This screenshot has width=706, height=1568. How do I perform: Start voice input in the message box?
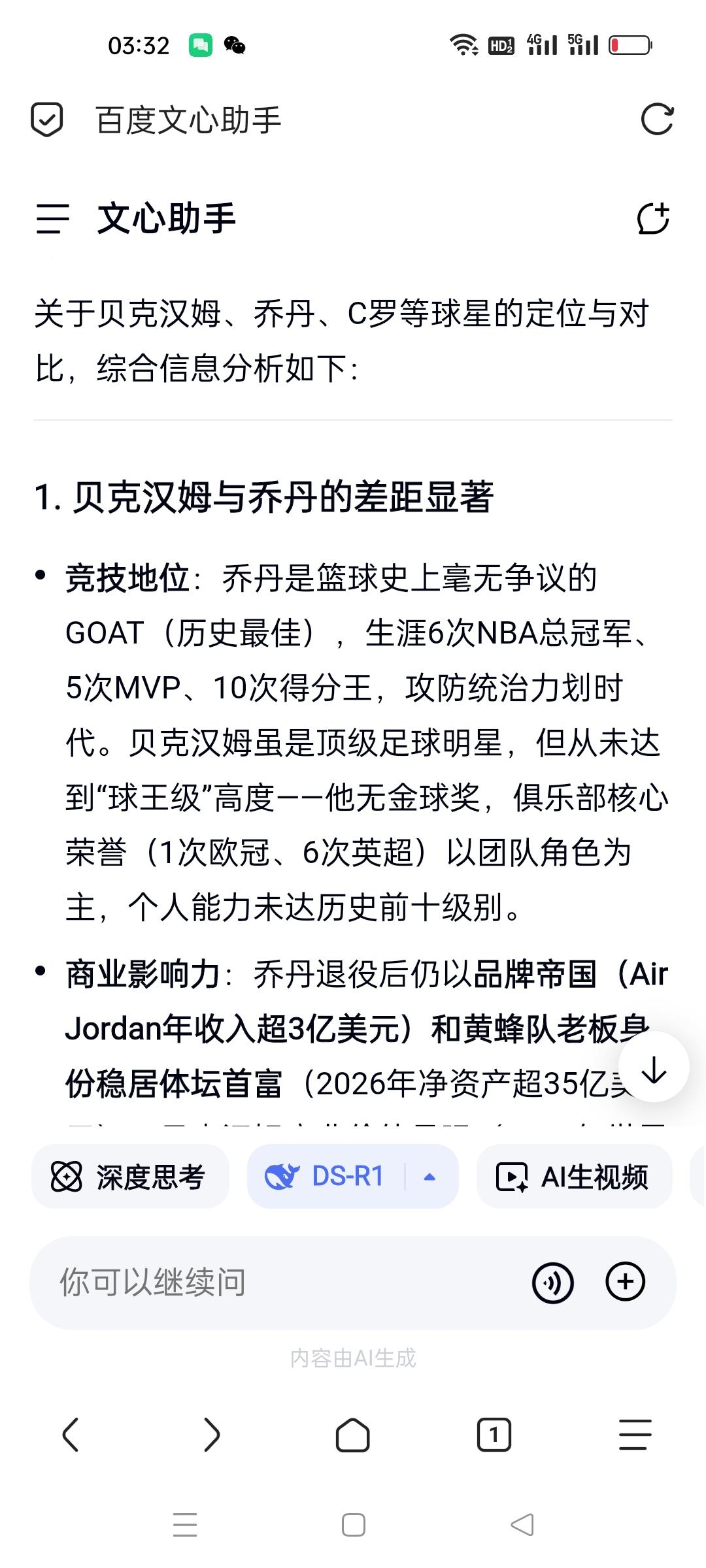pyautogui.click(x=553, y=1282)
